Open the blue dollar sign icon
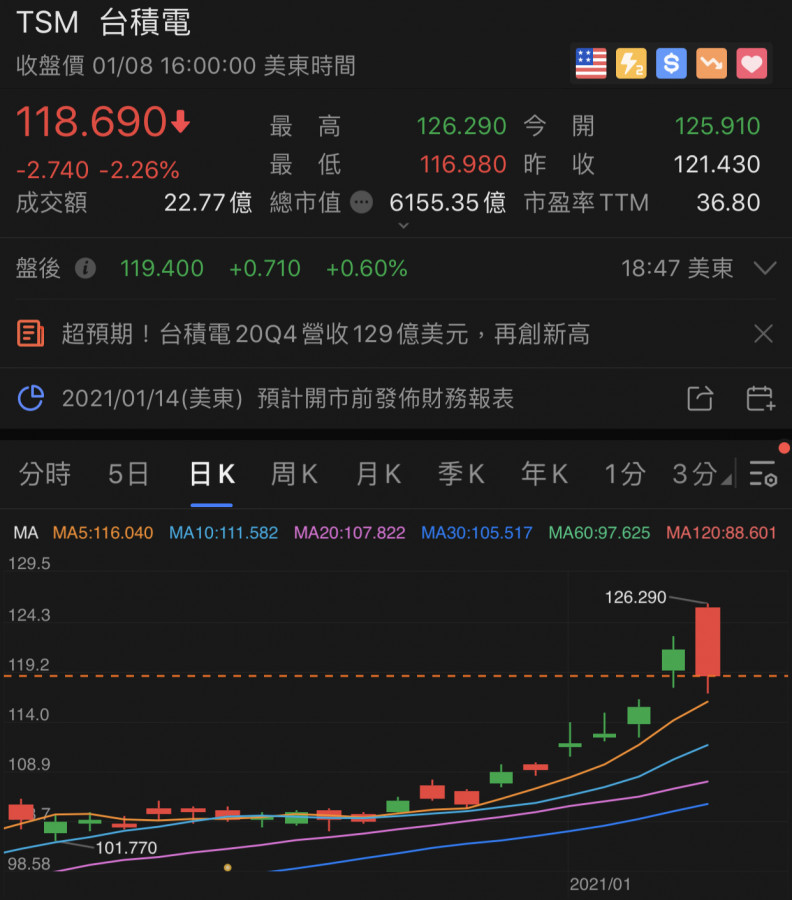This screenshot has height=900, width=792. pos(671,64)
